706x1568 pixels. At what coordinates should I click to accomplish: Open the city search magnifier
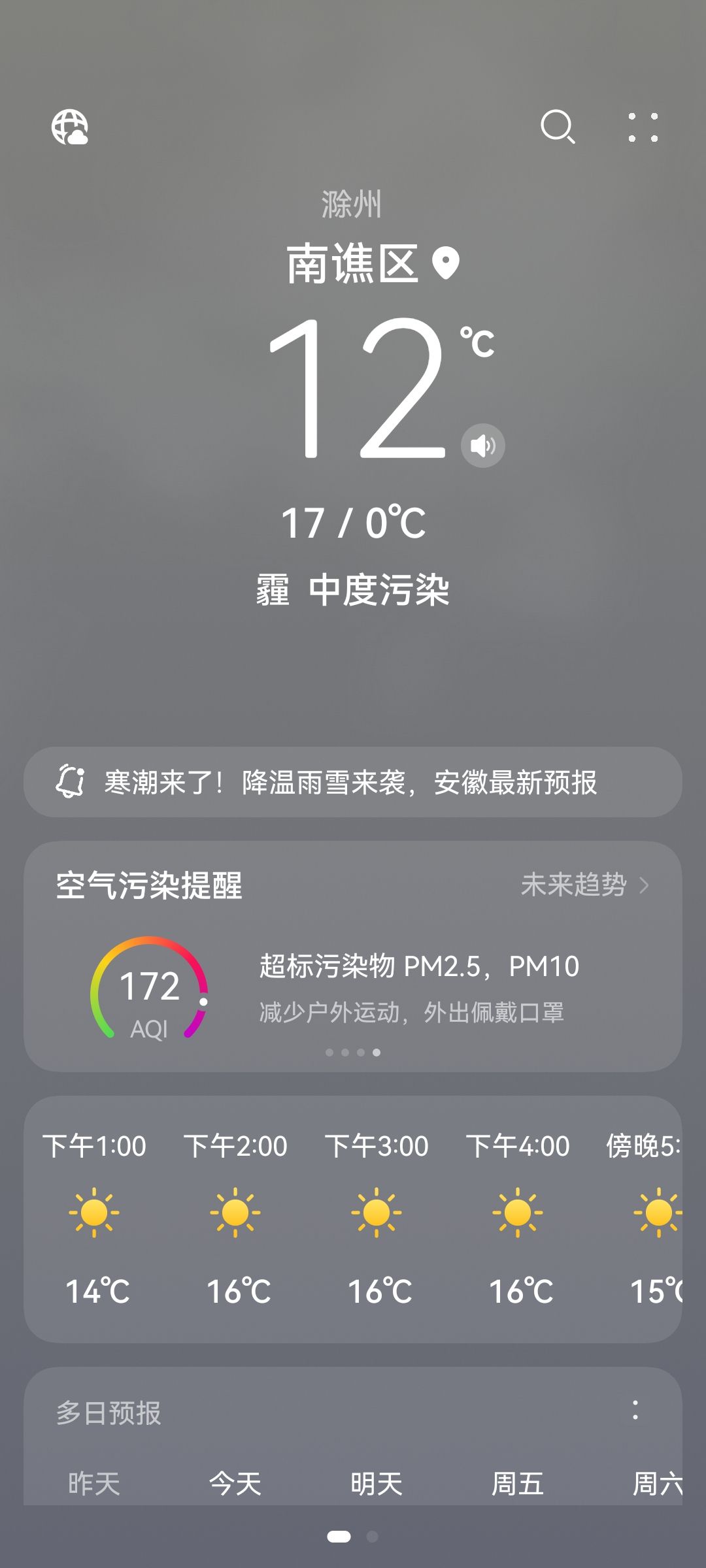pos(558,127)
